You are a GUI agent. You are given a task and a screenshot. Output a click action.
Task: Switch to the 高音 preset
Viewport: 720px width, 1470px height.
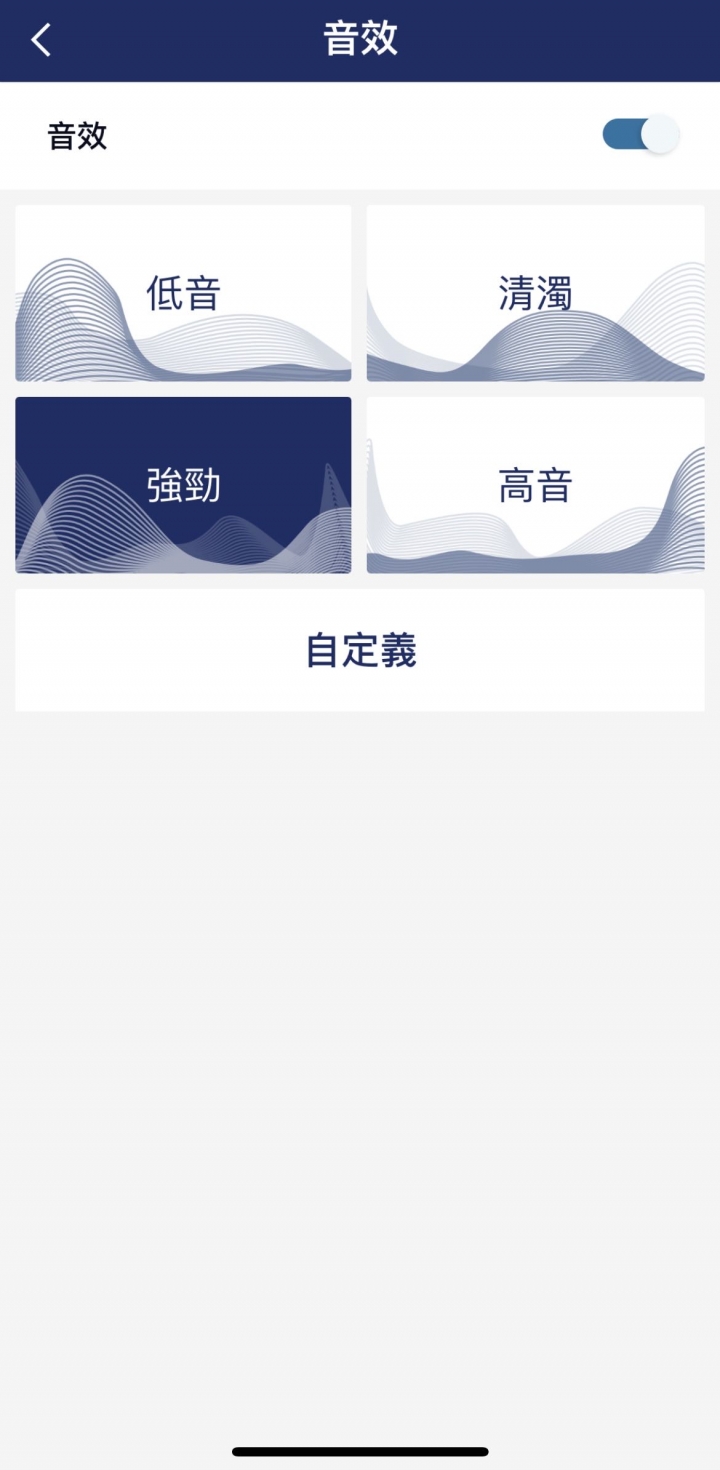click(535, 485)
